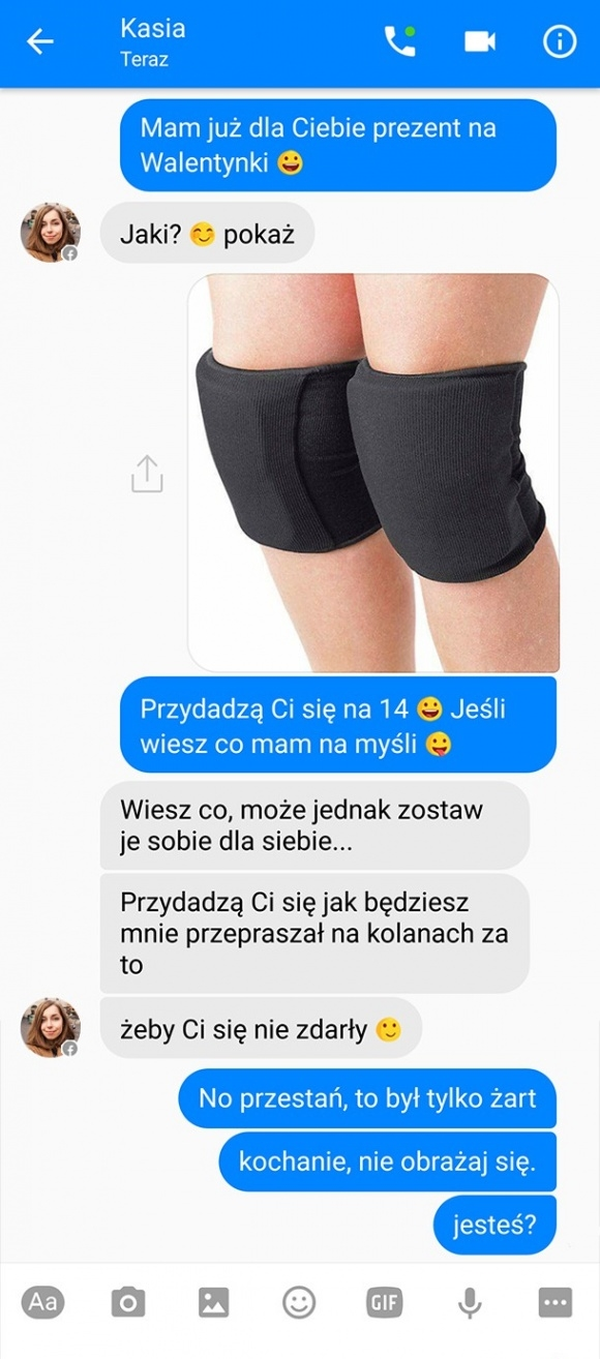The height and width of the screenshot is (1359, 600).
Task: Open more options with the three dots
Action: click(554, 1302)
